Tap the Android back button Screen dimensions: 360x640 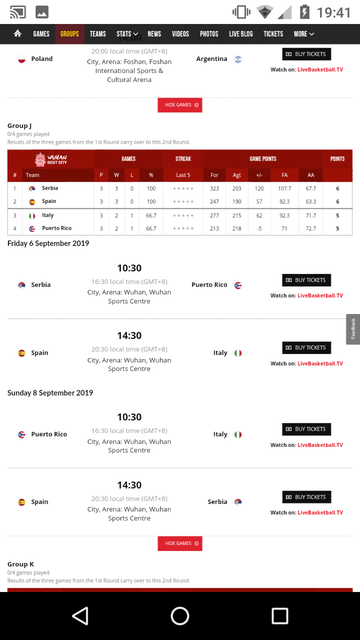coord(80,616)
